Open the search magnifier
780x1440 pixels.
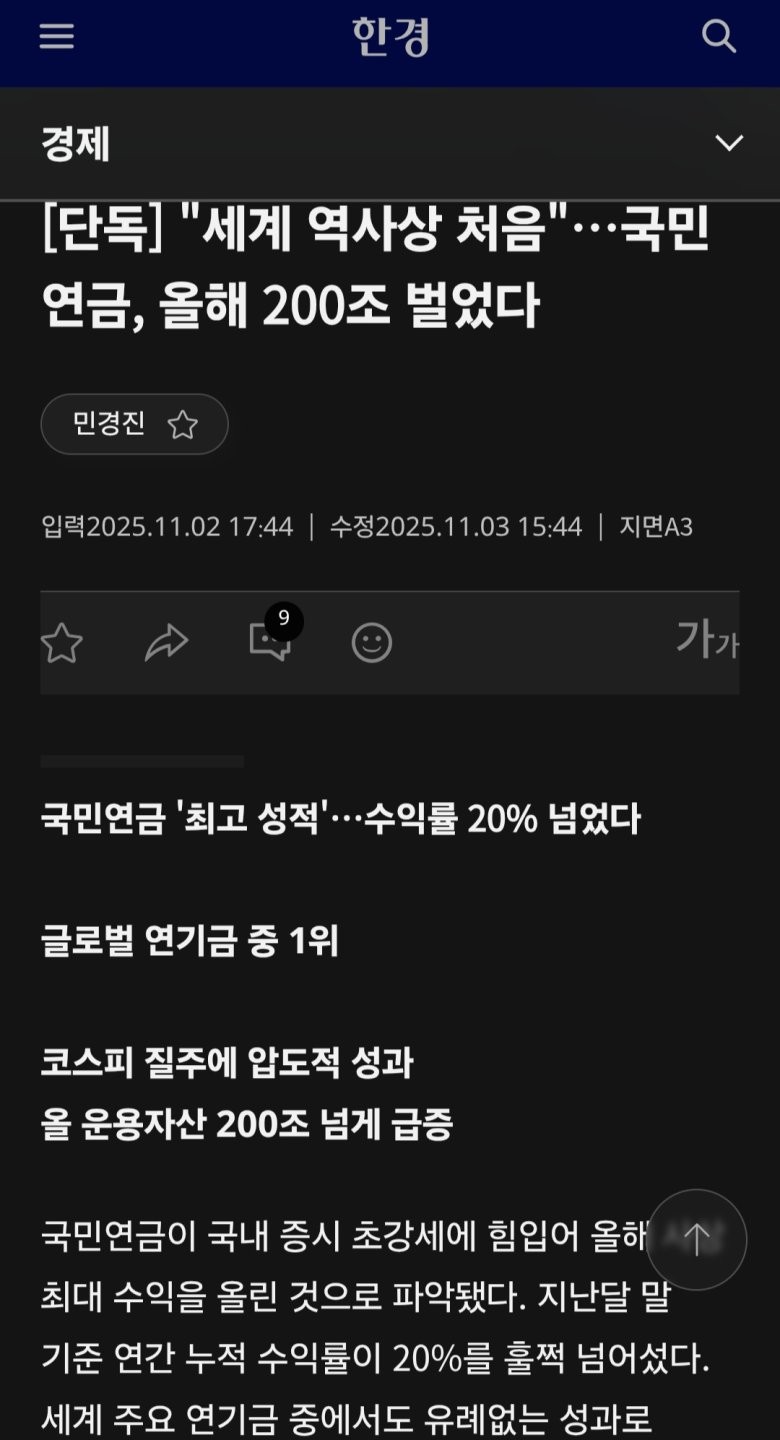[718, 37]
